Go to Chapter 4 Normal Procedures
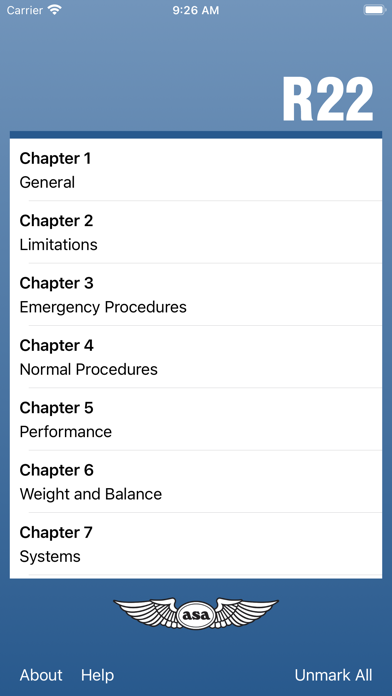 [x=196, y=356]
